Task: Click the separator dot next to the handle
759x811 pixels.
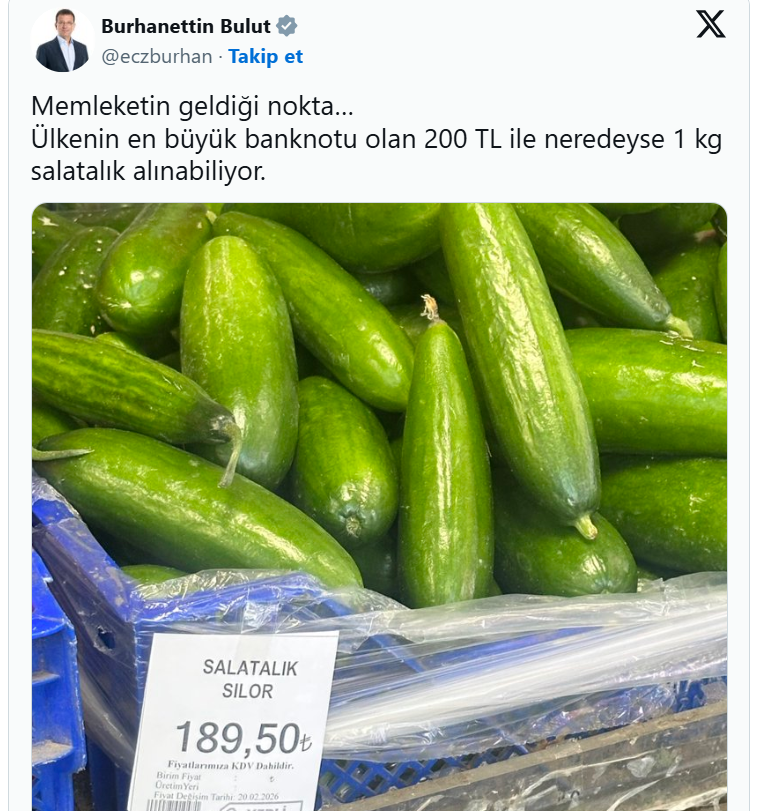Action: (216, 58)
